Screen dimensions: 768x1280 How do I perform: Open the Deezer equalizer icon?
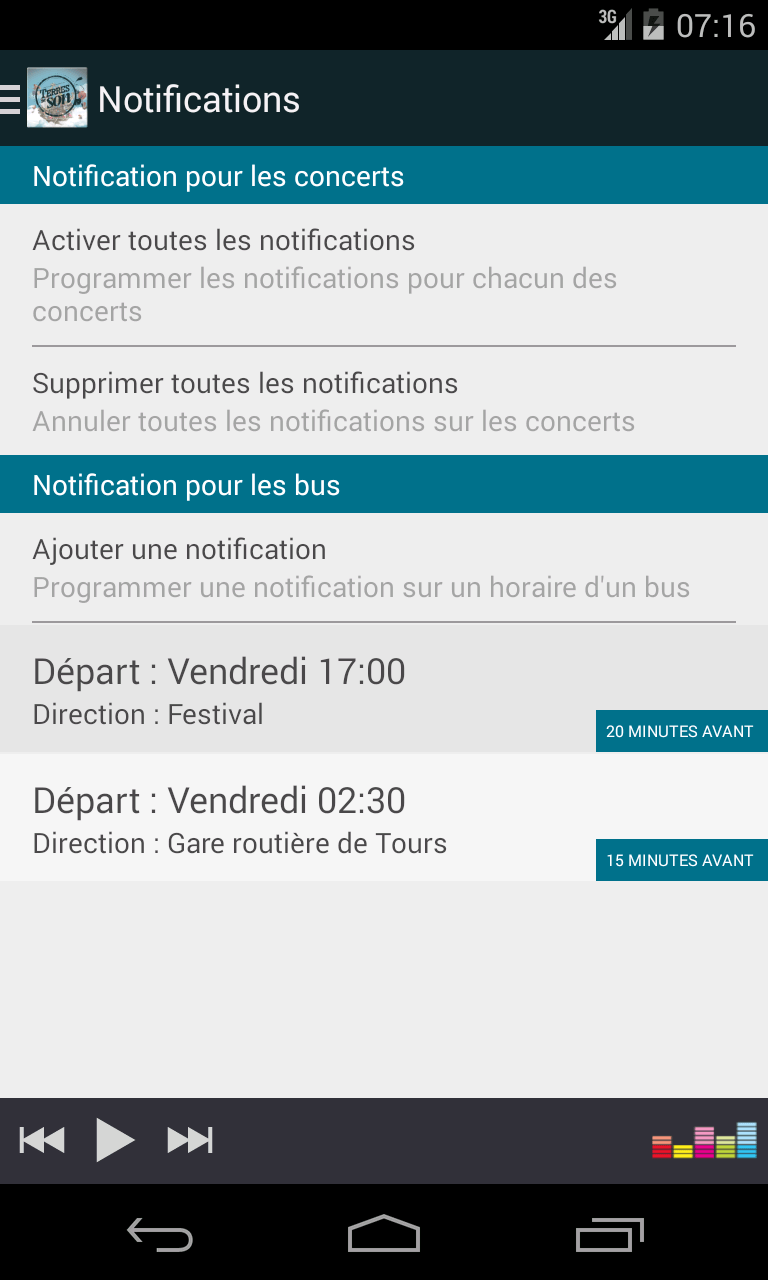click(704, 1141)
